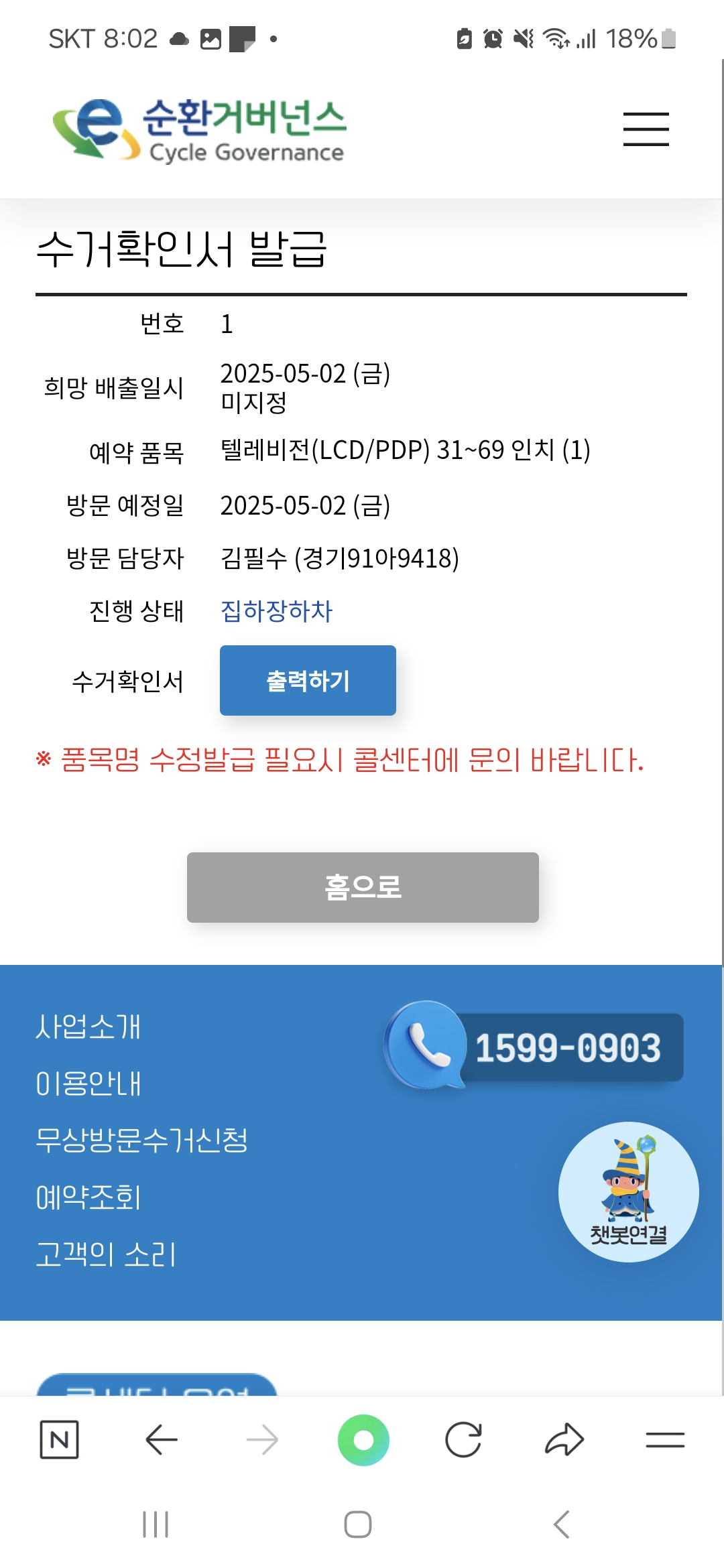Viewport: 724px width, 1568px height.
Task: Go to the phone home screen
Action: [x=358, y=1524]
